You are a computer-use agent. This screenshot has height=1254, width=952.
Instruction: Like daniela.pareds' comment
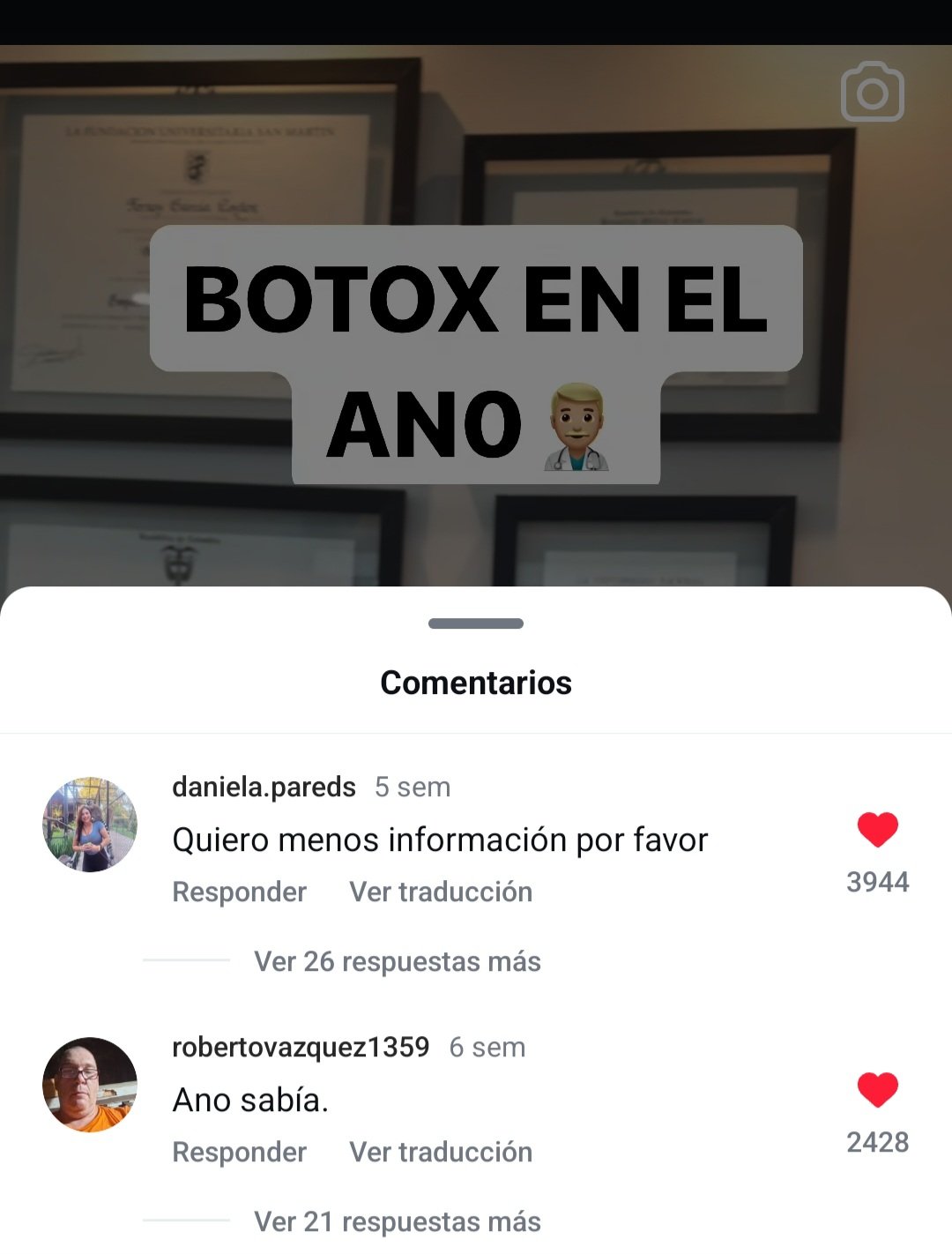pos(877,830)
